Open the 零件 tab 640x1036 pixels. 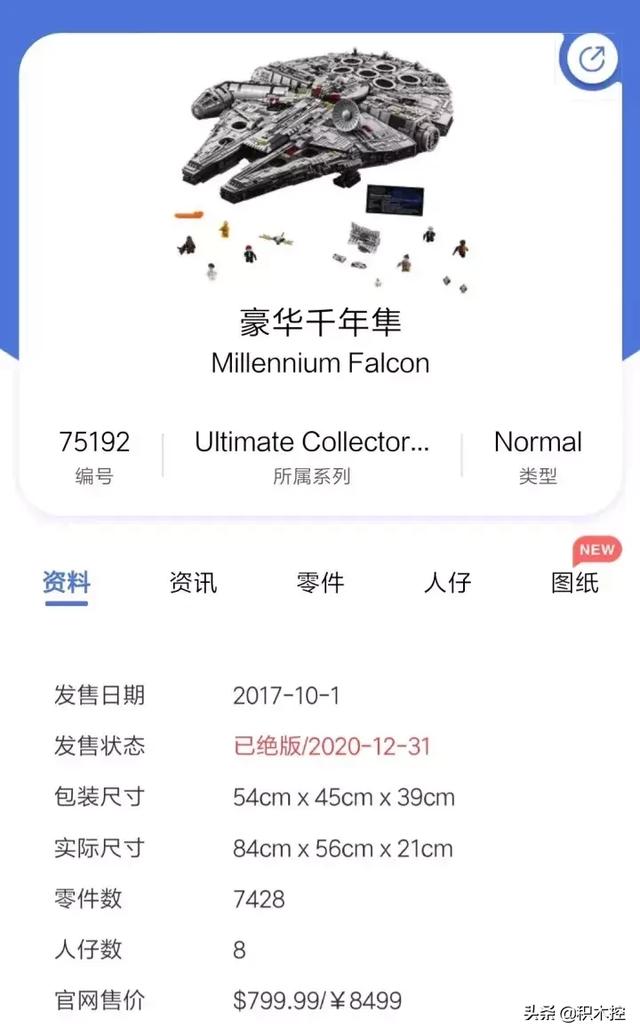[320, 583]
